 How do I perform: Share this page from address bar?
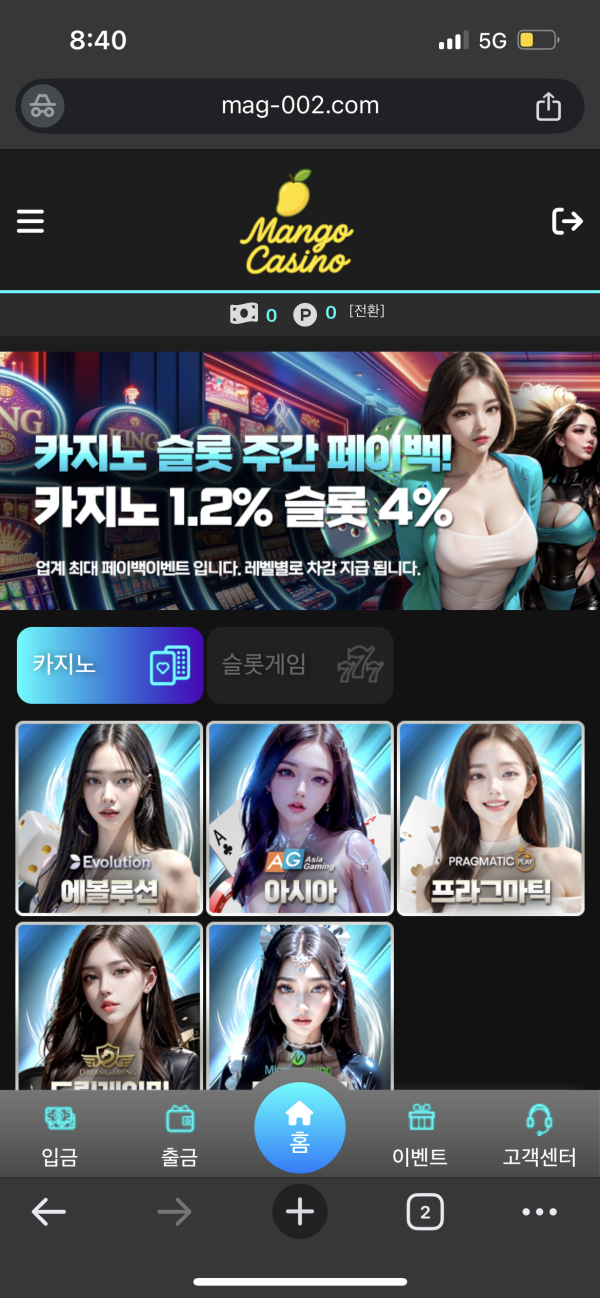pyautogui.click(x=548, y=106)
